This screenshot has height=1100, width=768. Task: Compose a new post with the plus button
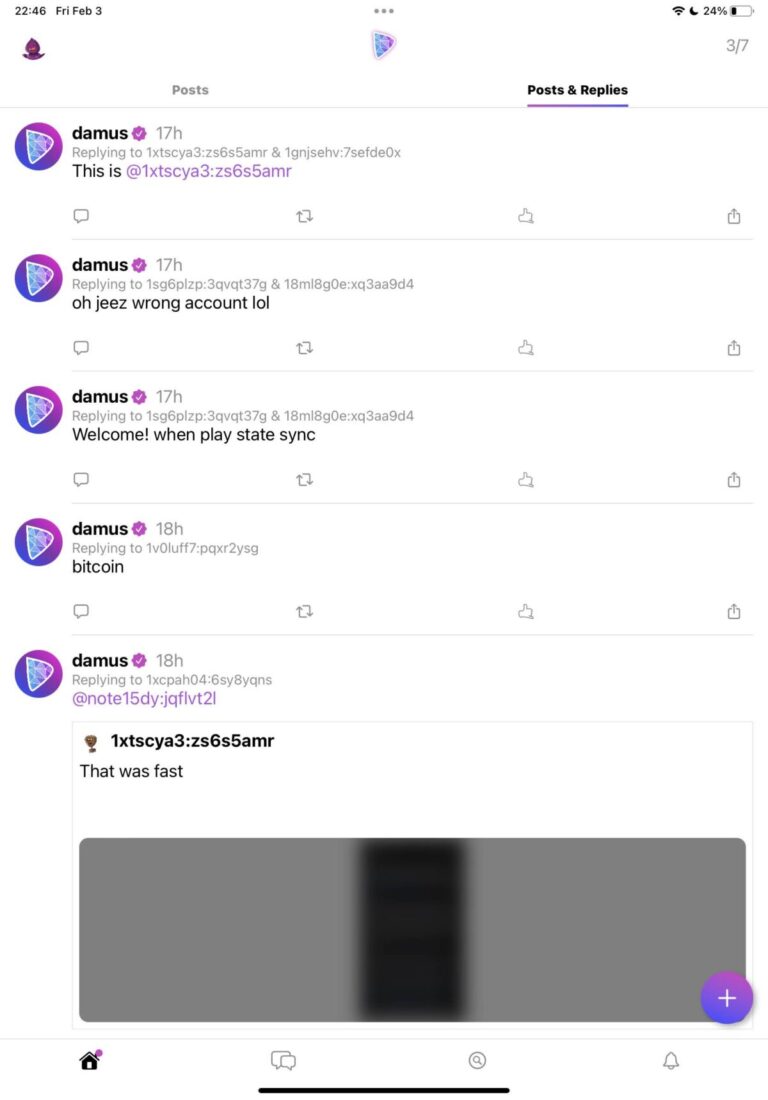pyautogui.click(x=726, y=998)
